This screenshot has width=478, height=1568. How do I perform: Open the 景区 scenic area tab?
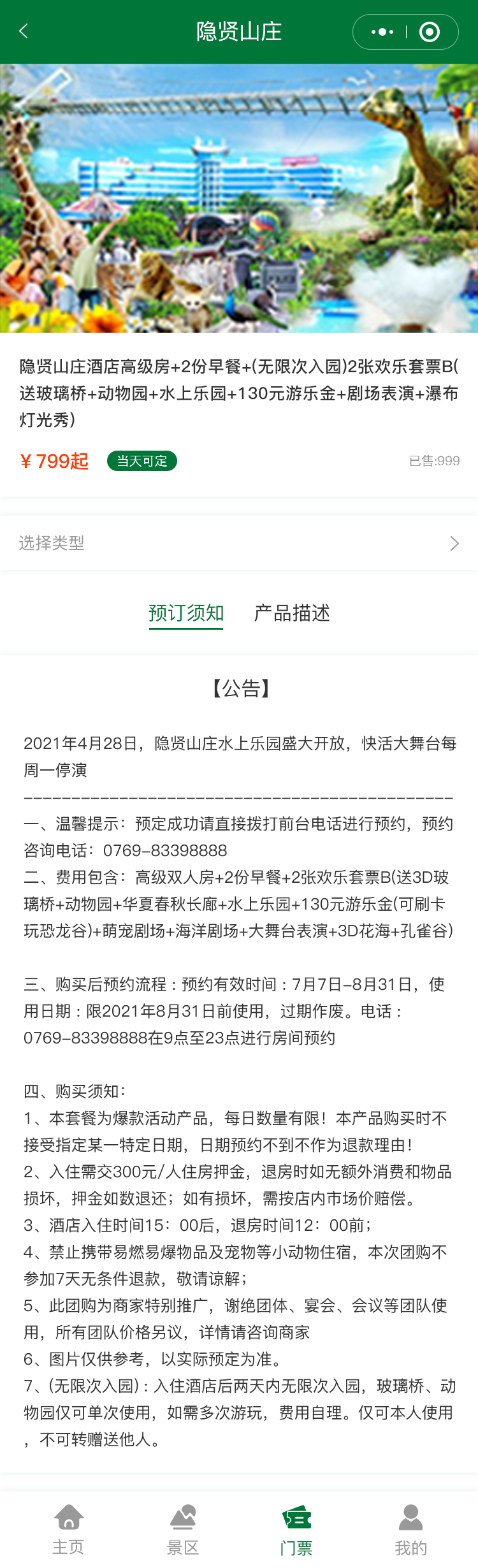click(183, 1527)
